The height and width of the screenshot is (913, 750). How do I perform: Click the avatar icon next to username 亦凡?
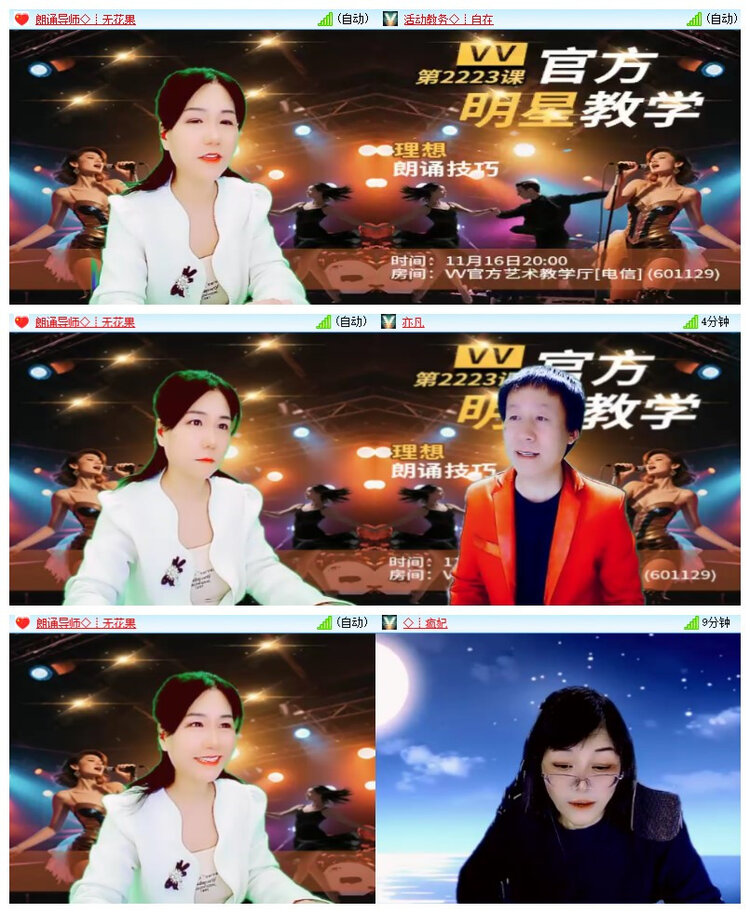click(x=389, y=322)
